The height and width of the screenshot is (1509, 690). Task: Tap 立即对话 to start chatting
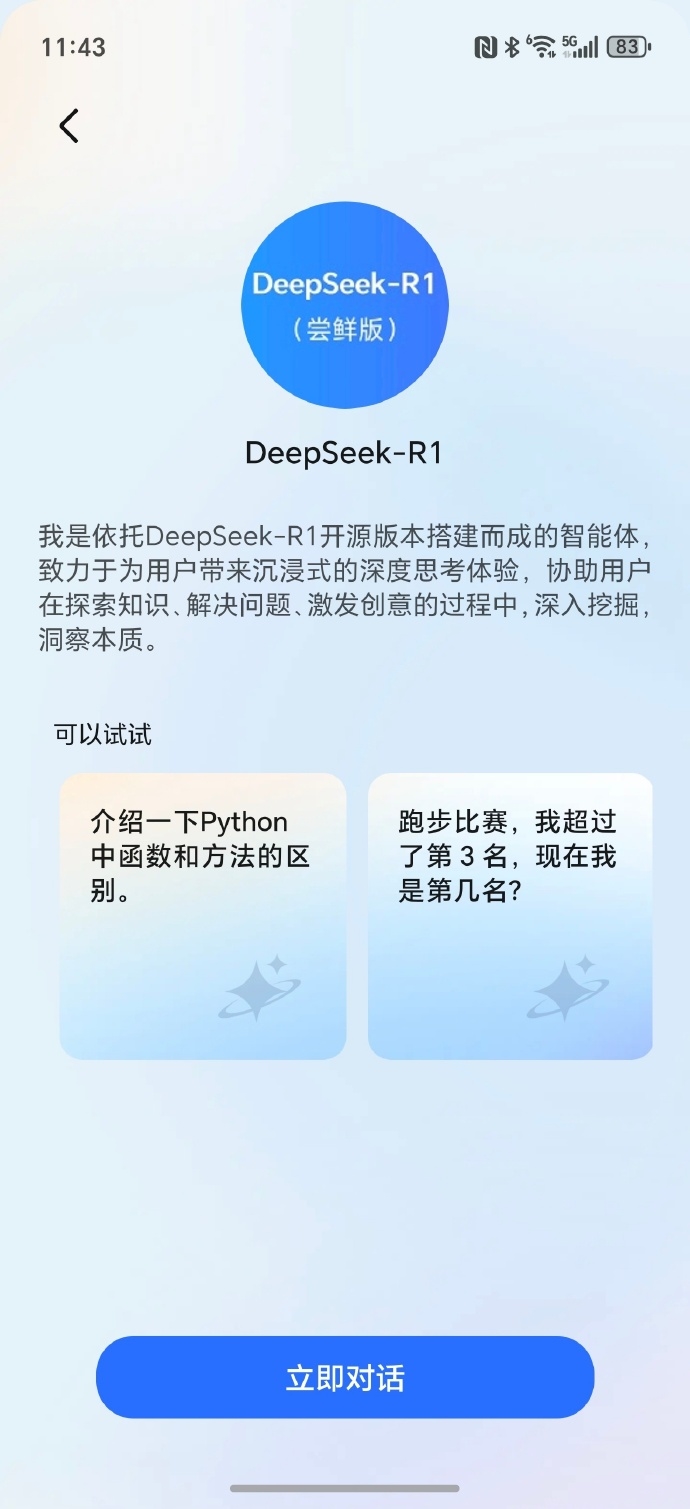point(345,1377)
